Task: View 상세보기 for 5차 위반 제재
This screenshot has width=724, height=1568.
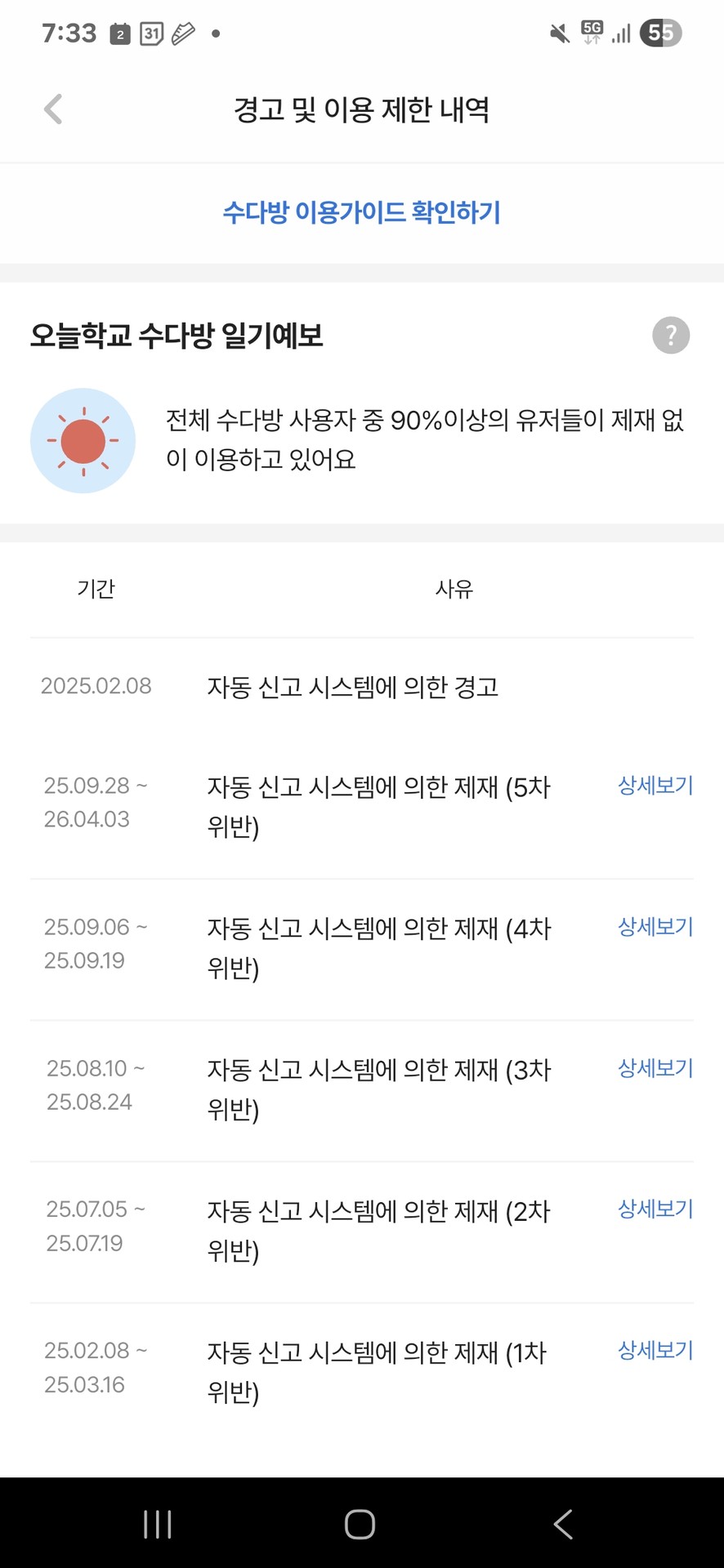Action: coord(655,786)
